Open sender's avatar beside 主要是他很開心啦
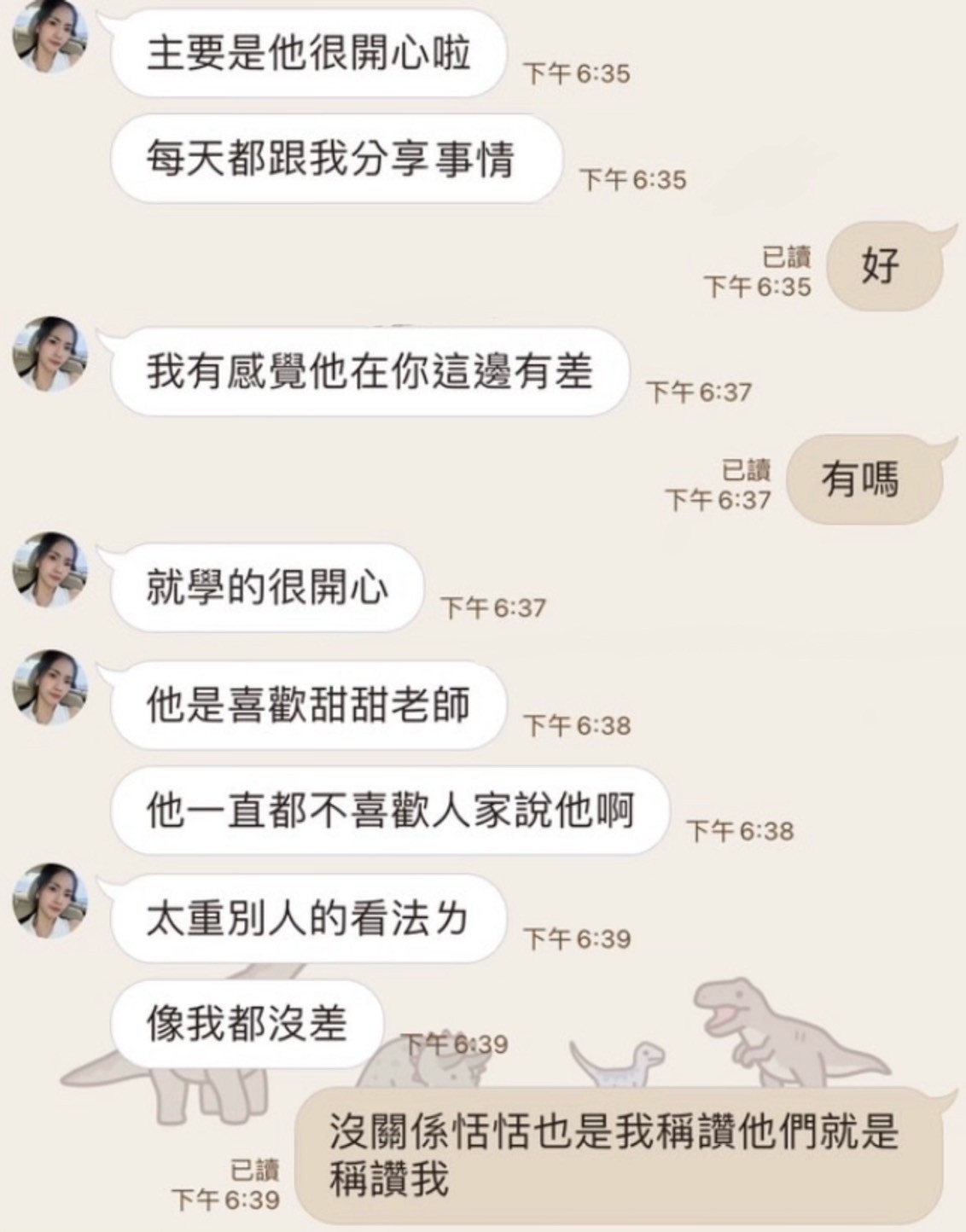 tap(49, 34)
